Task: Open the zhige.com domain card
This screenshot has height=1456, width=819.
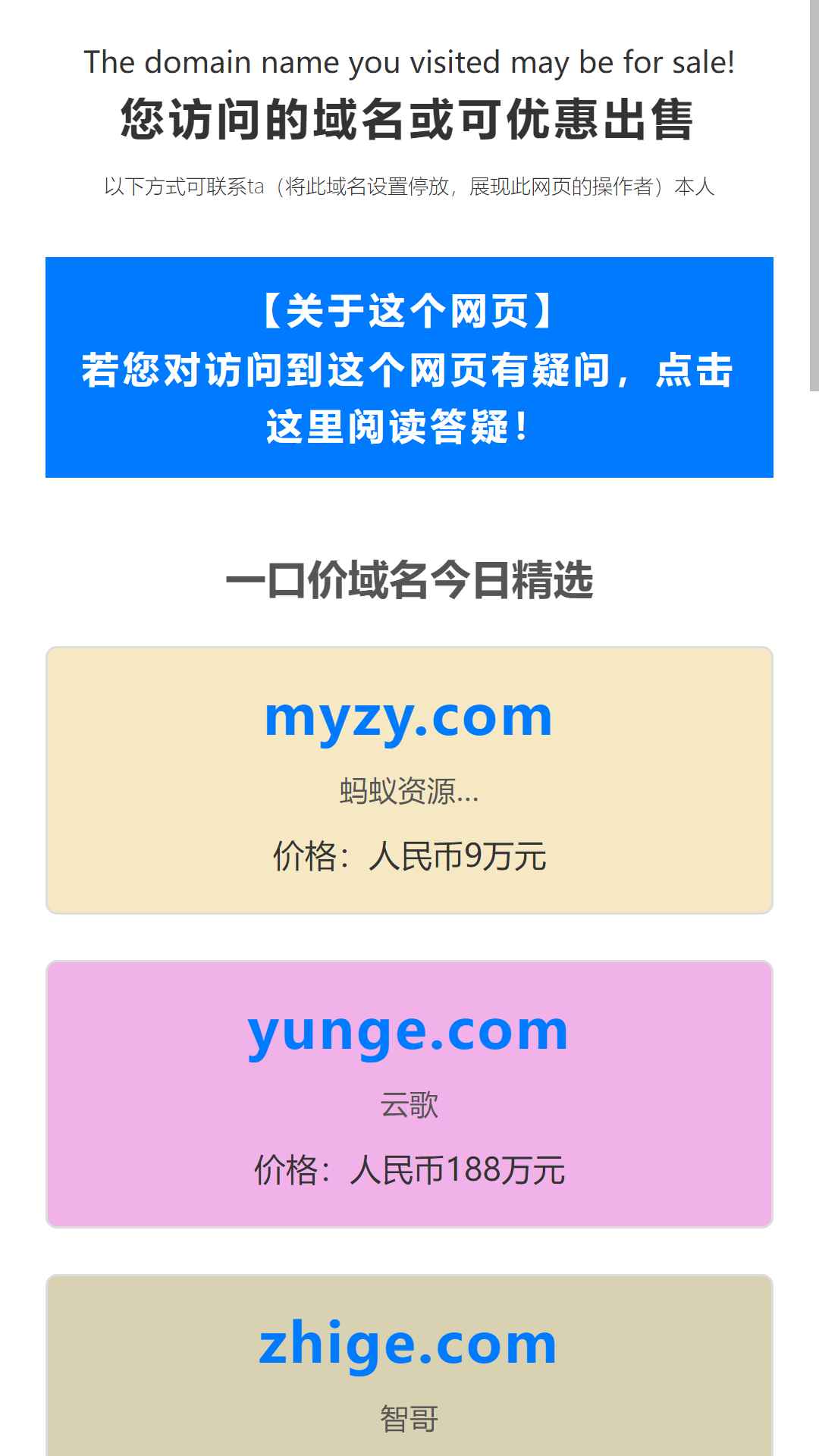Action: click(409, 1365)
